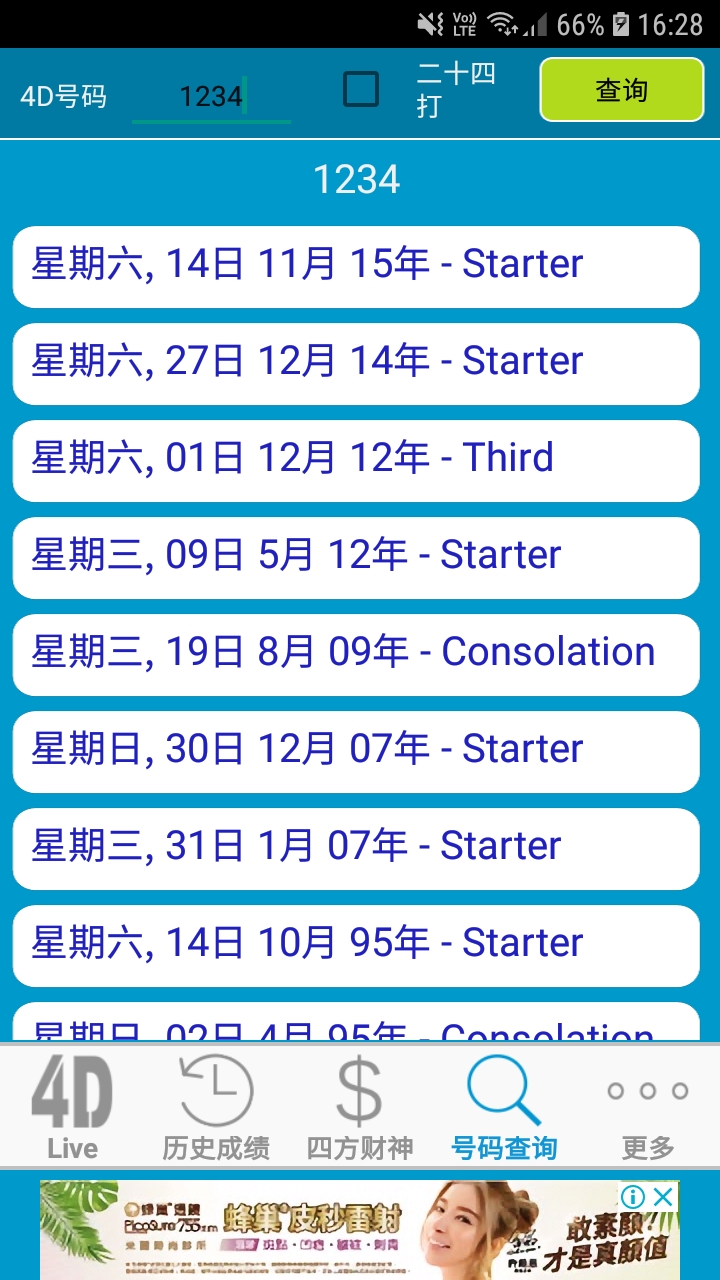Screen dimensions: 720x1280
Task: Tick the 二十四打 checkbox
Action: tap(361, 90)
